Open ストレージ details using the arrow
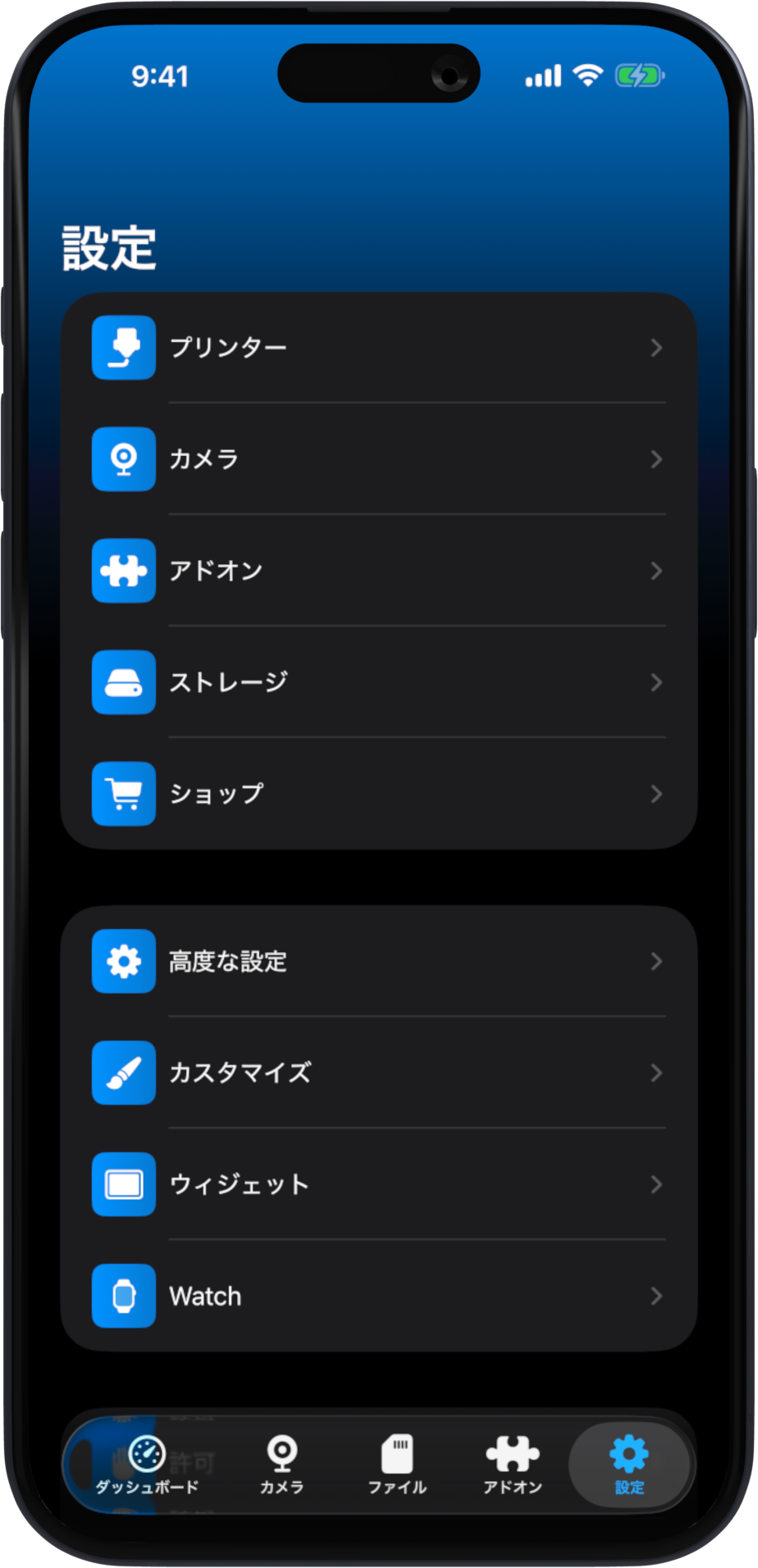758x1568 pixels. point(656,682)
